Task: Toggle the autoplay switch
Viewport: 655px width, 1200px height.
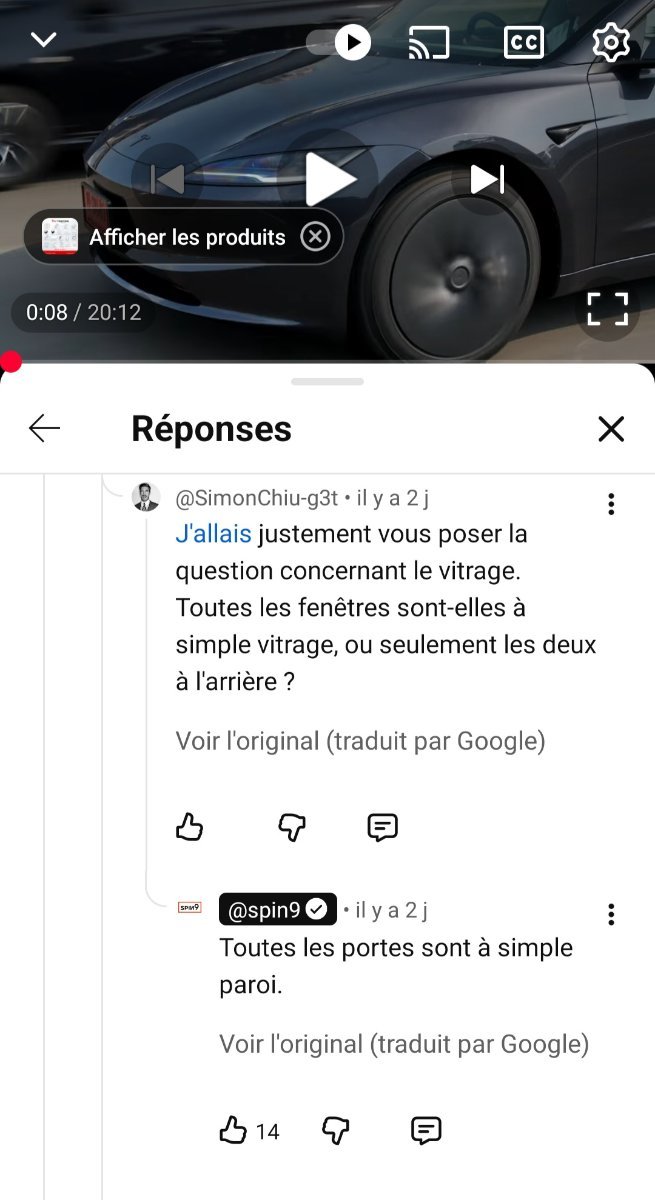Action: point(340,42)
